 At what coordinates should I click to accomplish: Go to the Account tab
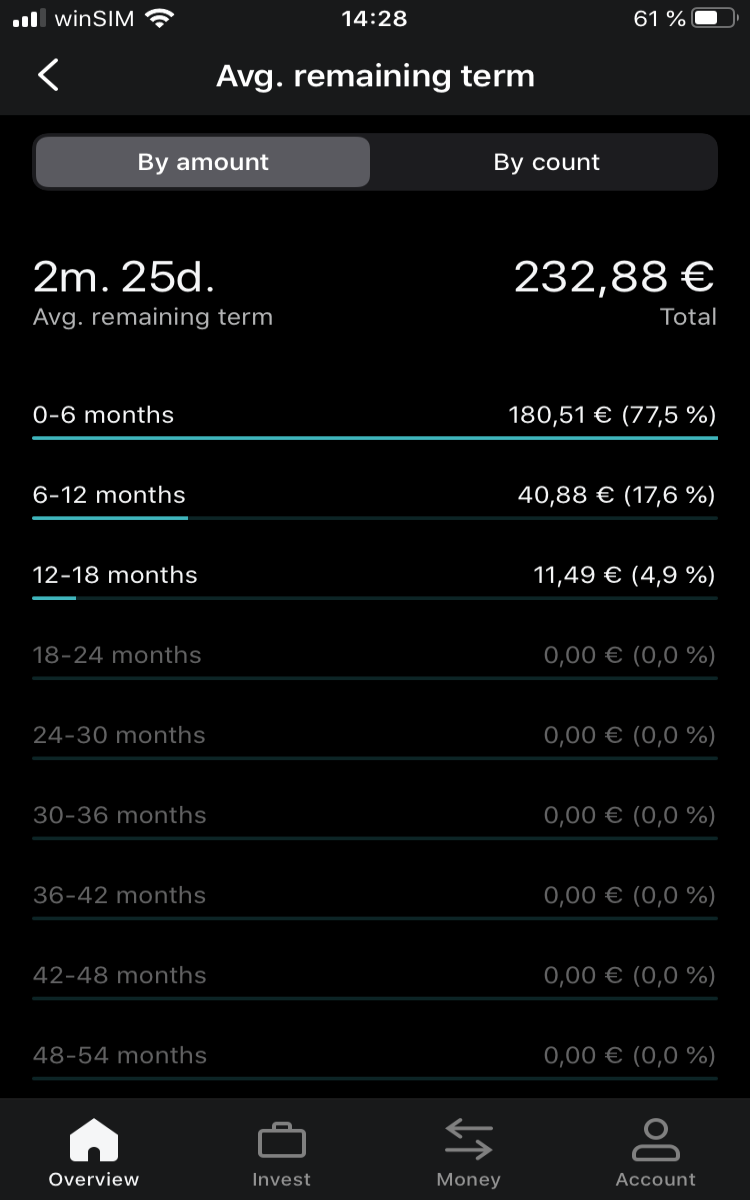point(655,1153)
